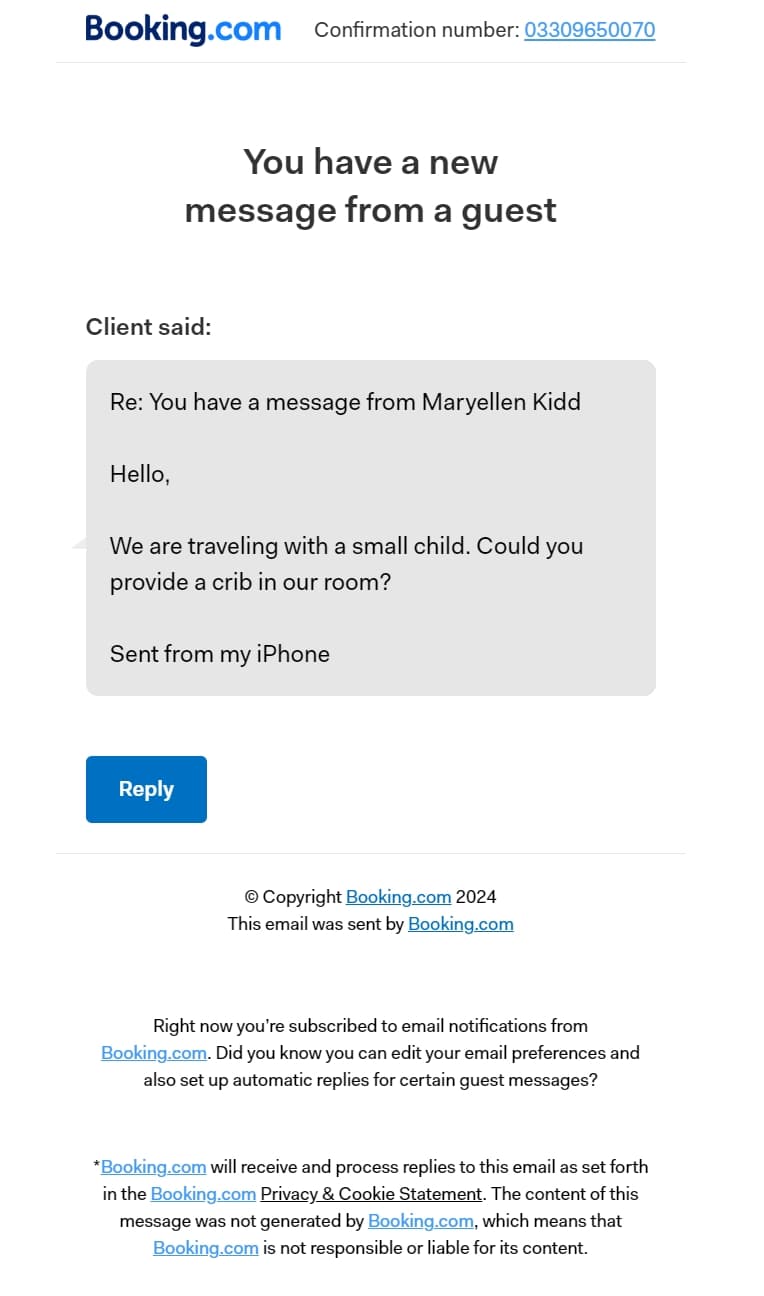The height and width of the screenshot is (1296, 764).
Task: Follow Booking.com link in email notifications paragraph
Action: tap(154, 1053)
